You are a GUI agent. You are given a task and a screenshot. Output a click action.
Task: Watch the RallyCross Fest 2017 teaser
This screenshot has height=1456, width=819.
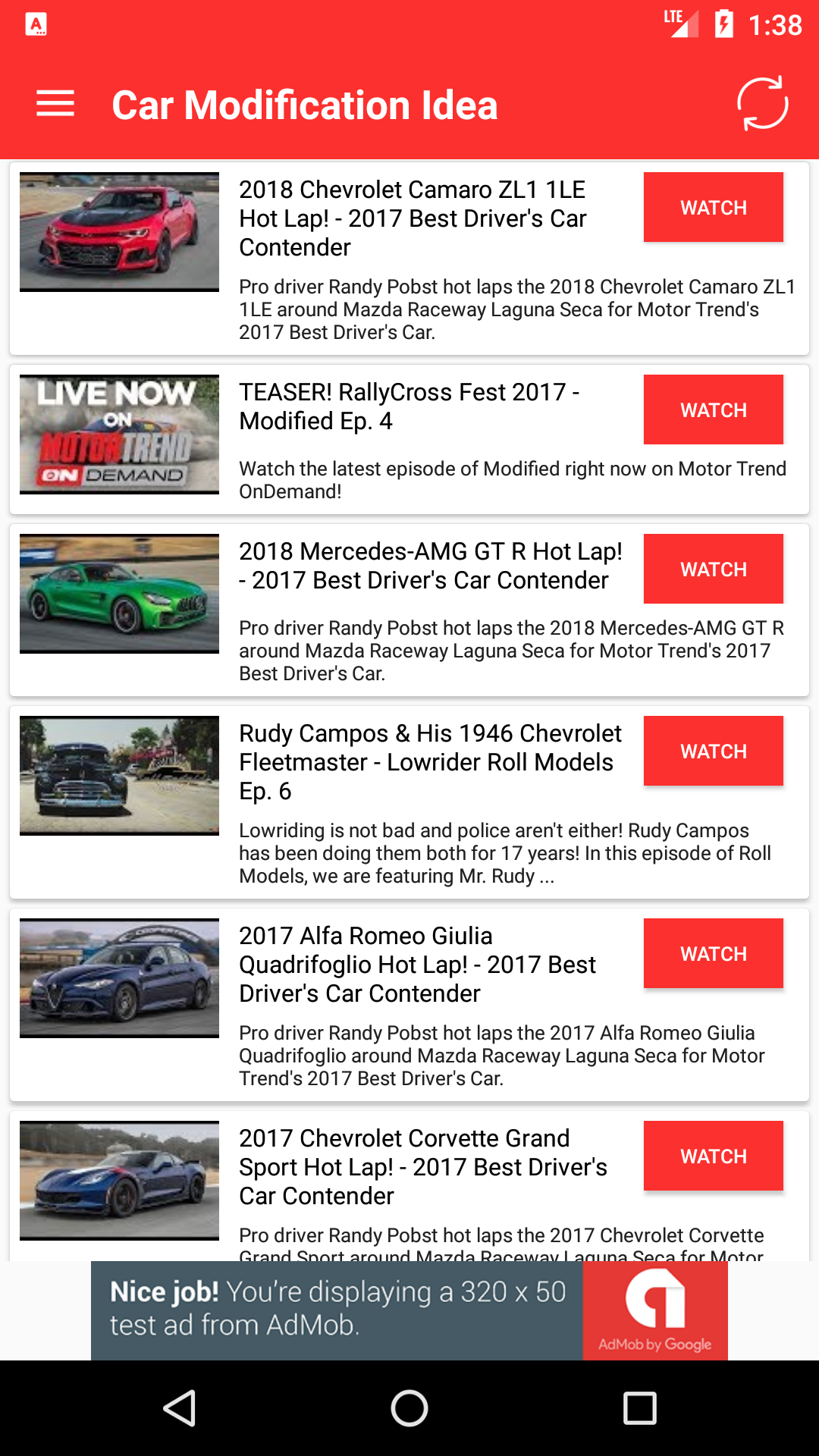(x=713, y=409)
